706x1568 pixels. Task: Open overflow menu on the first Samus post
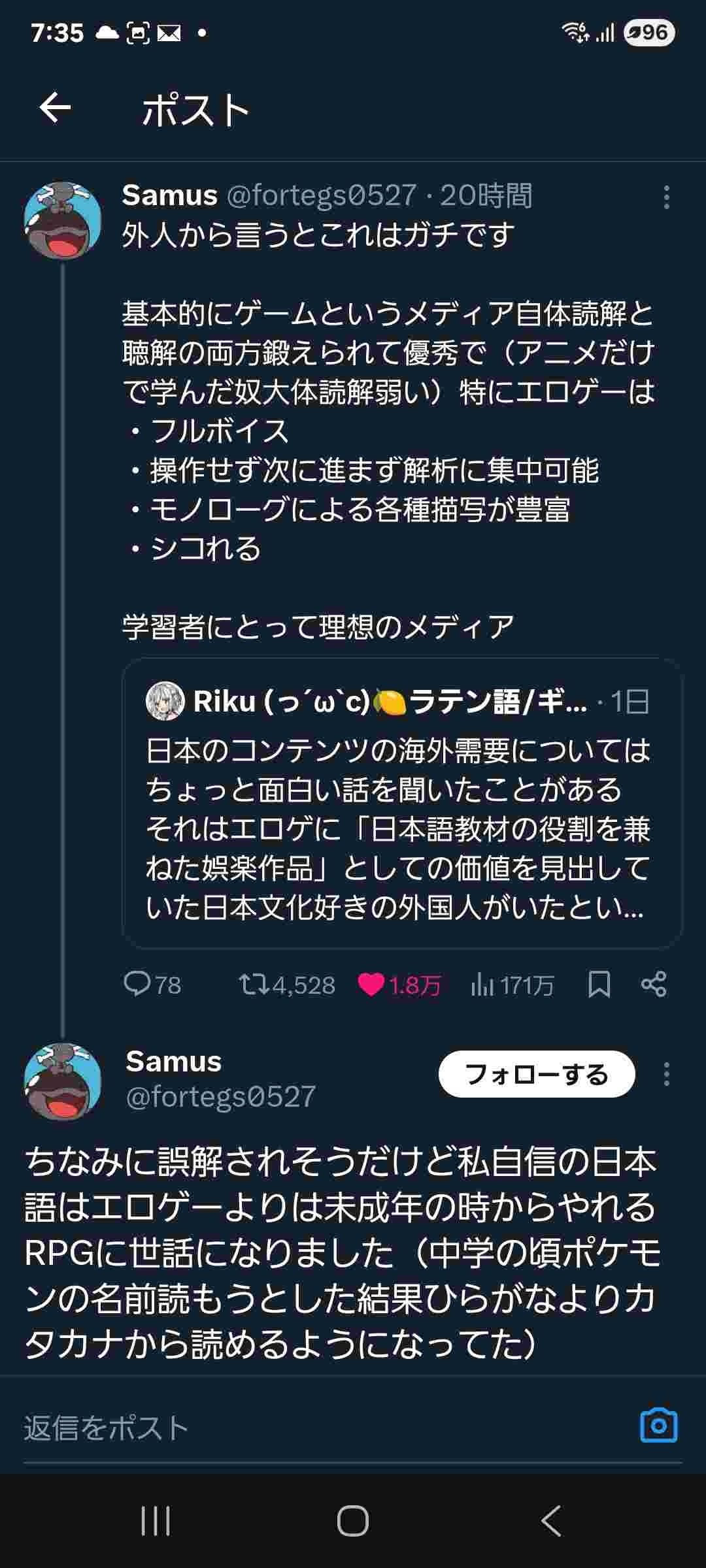666,197
